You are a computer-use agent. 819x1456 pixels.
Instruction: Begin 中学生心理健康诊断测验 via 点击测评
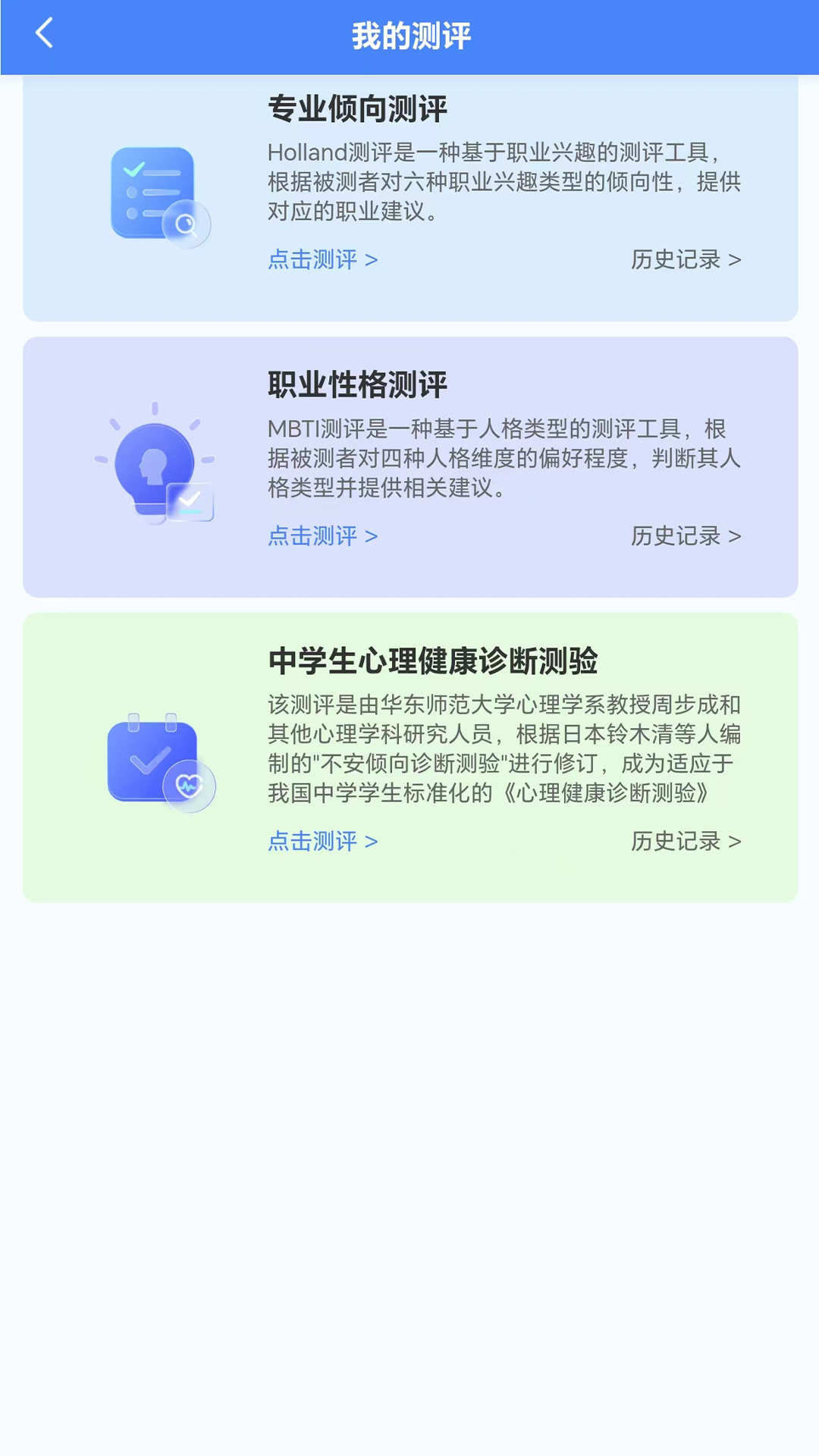click(x=322, y=841)
